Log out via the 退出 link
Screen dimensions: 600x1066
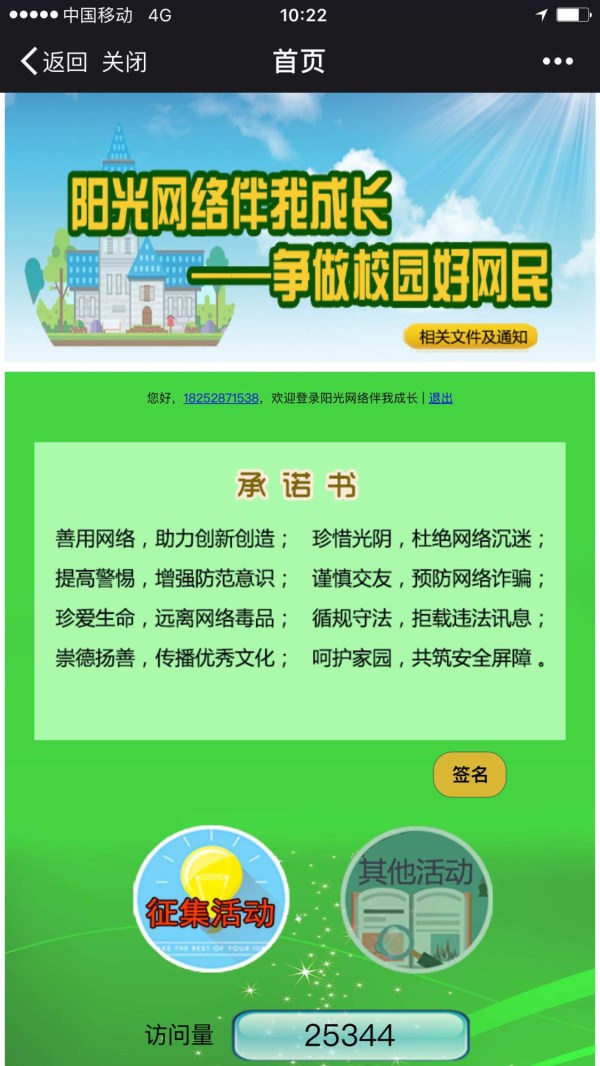pos(441,398)
